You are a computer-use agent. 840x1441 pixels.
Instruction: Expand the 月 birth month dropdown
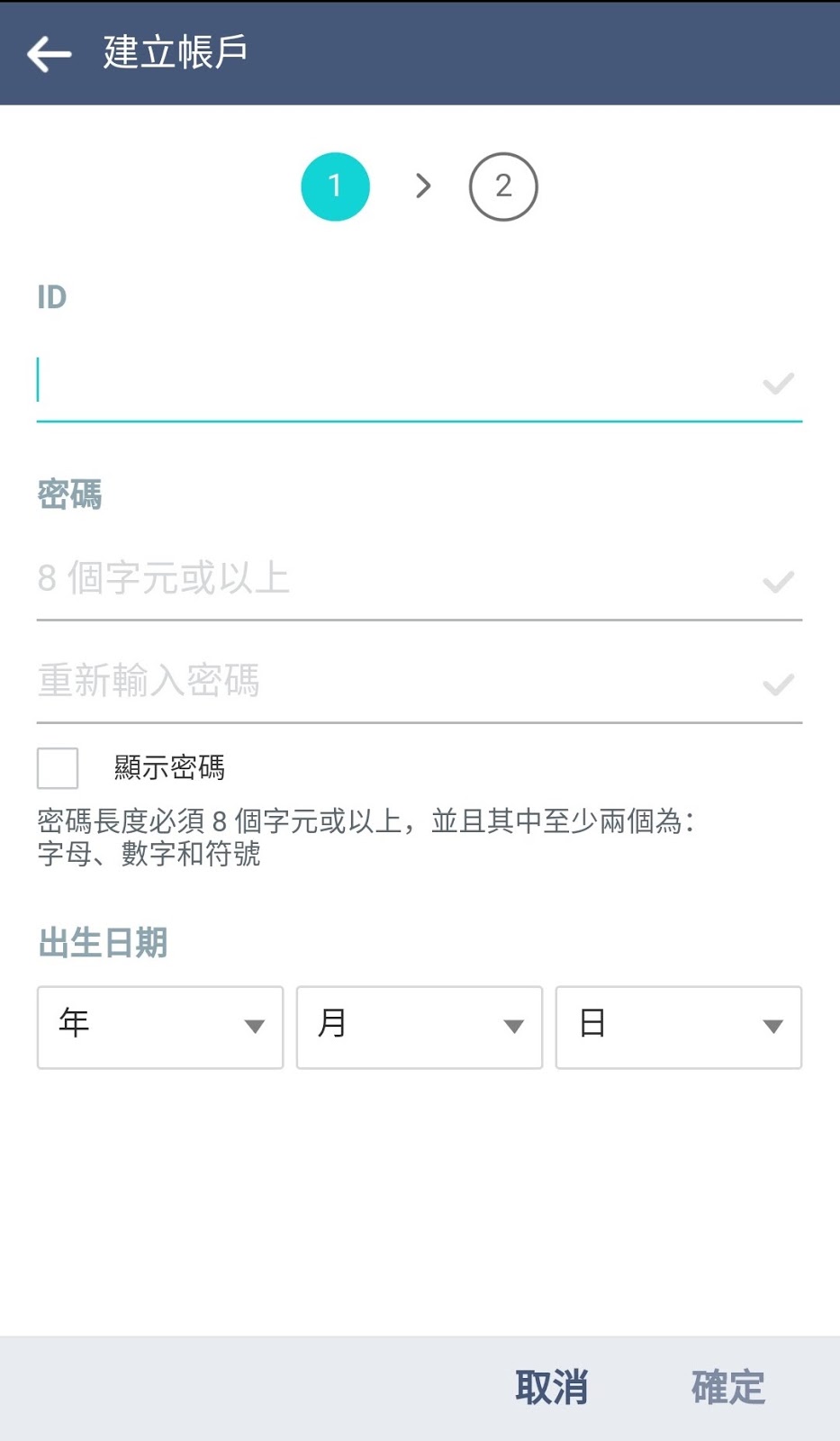click(x=420, y=1027)
